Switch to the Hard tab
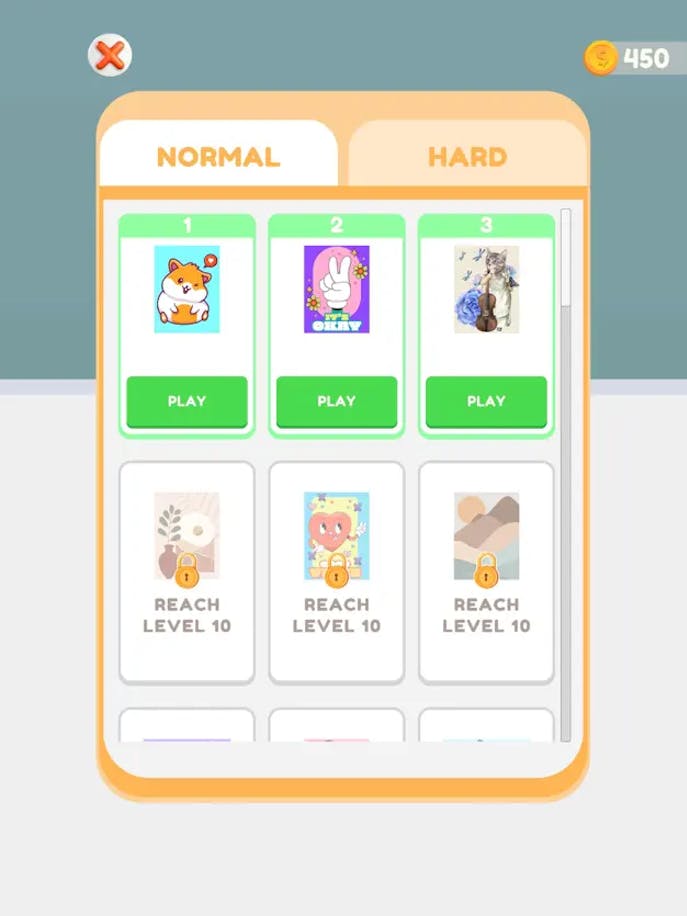687x916 pixels. pos(467,156)
